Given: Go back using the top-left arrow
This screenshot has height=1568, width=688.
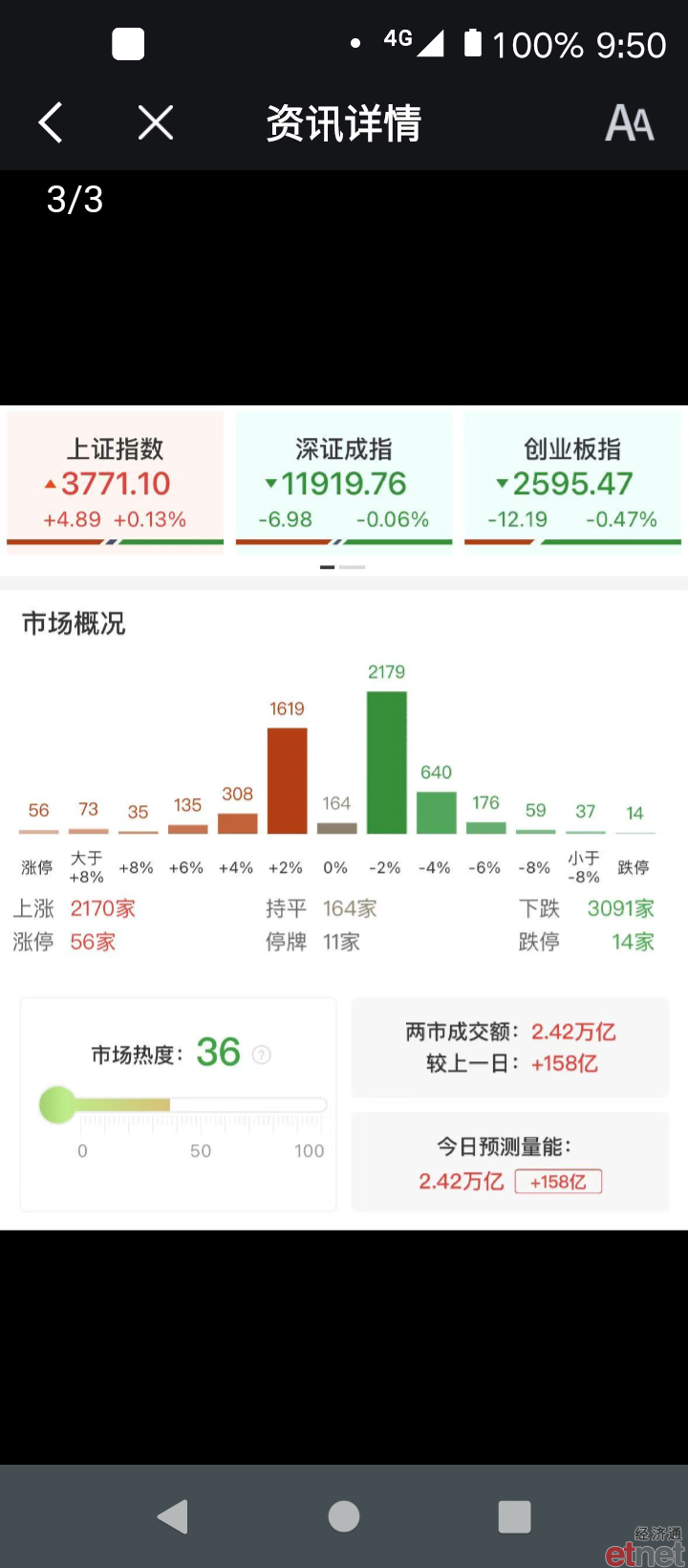Looking at the screenshot, I should 51,122.
